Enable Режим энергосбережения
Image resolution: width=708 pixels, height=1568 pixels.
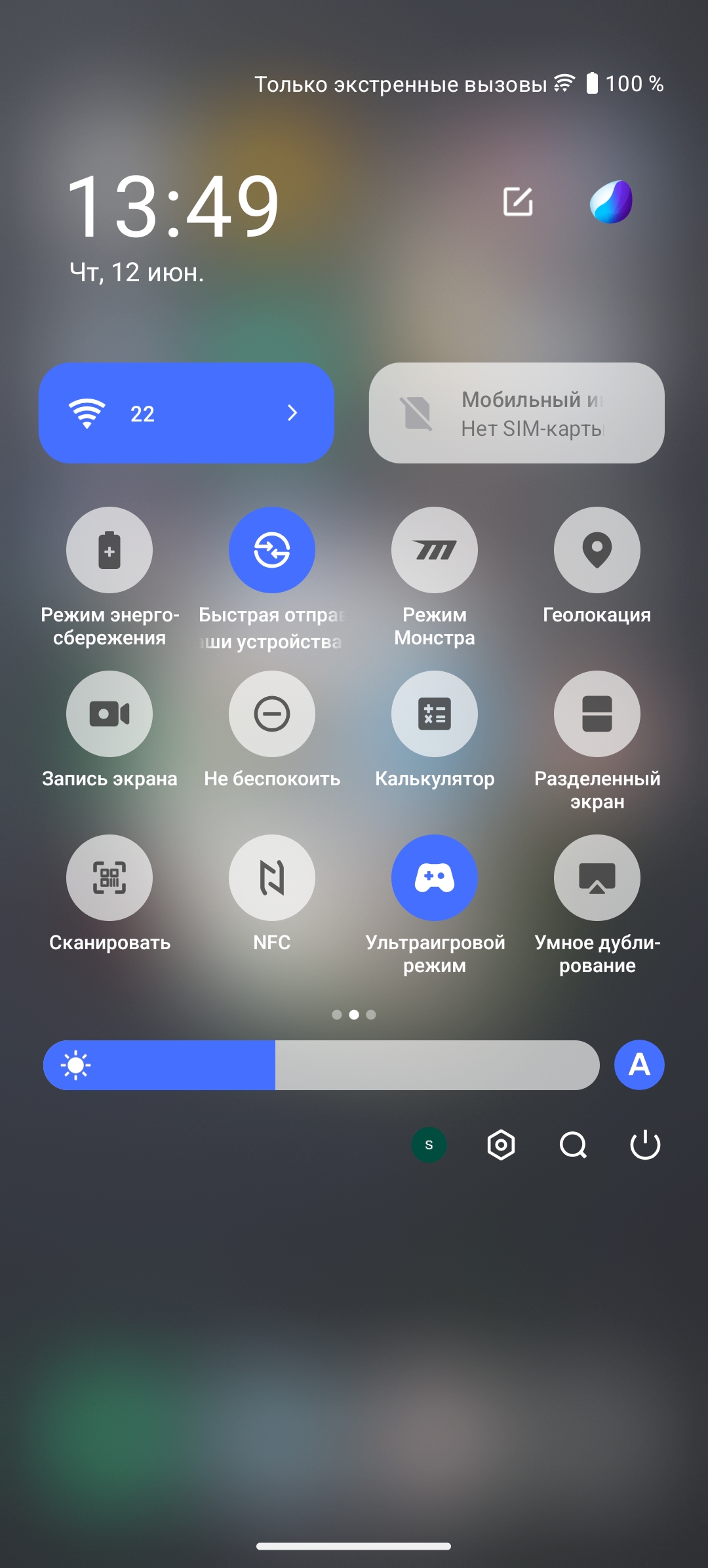[x=109, y=550]
